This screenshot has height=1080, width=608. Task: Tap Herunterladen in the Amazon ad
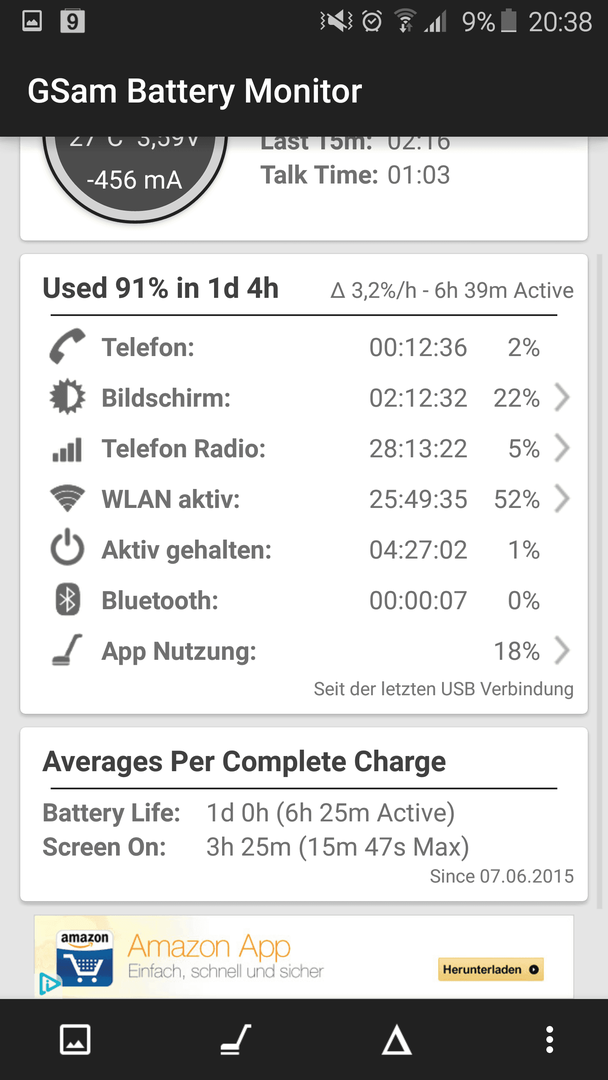click(x=490, y=969)
